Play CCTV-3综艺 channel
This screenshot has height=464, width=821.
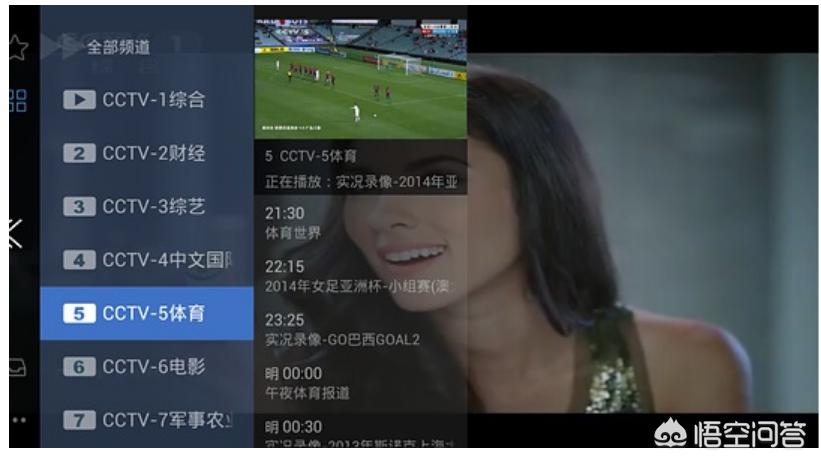pos(146,207)
